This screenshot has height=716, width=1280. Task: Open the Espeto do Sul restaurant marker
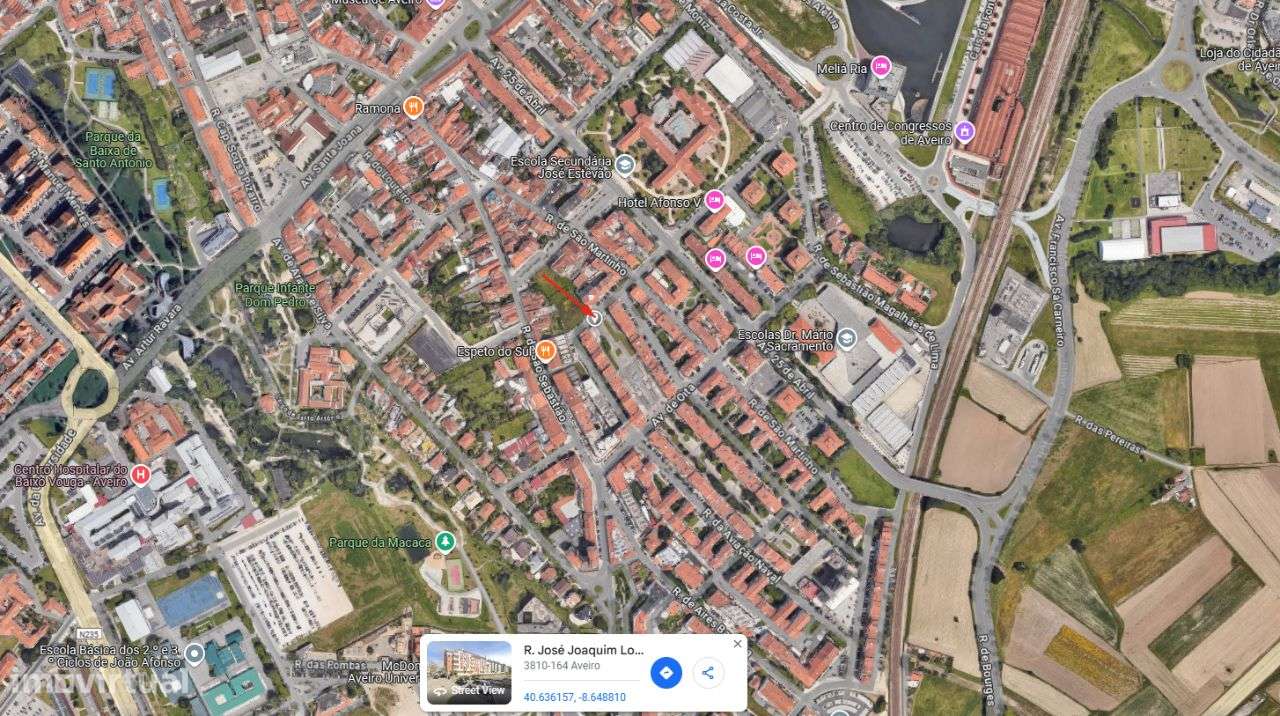click(546, 350)
